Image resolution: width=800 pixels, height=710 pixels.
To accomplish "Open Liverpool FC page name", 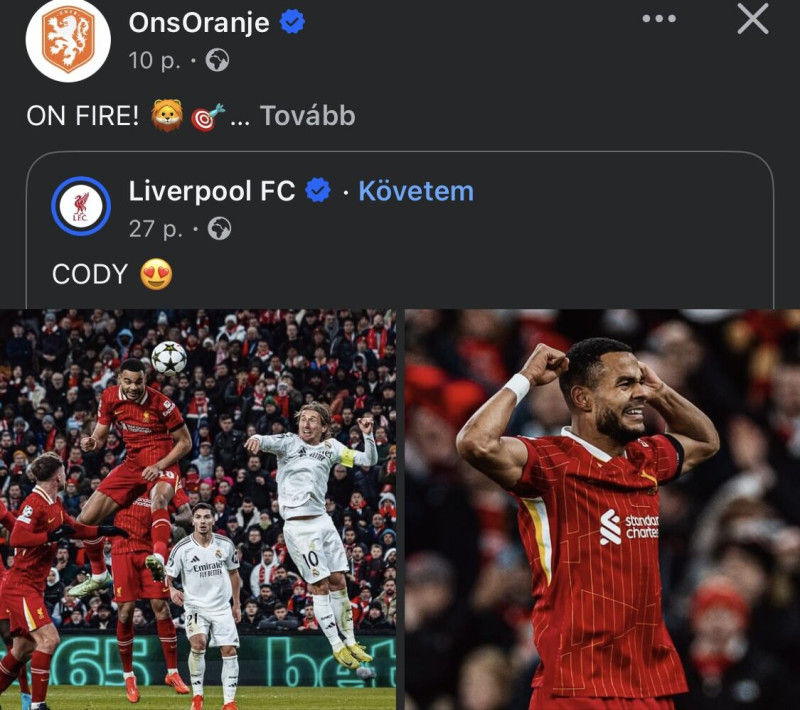I will pyautogui.click(x=212, y=190).
